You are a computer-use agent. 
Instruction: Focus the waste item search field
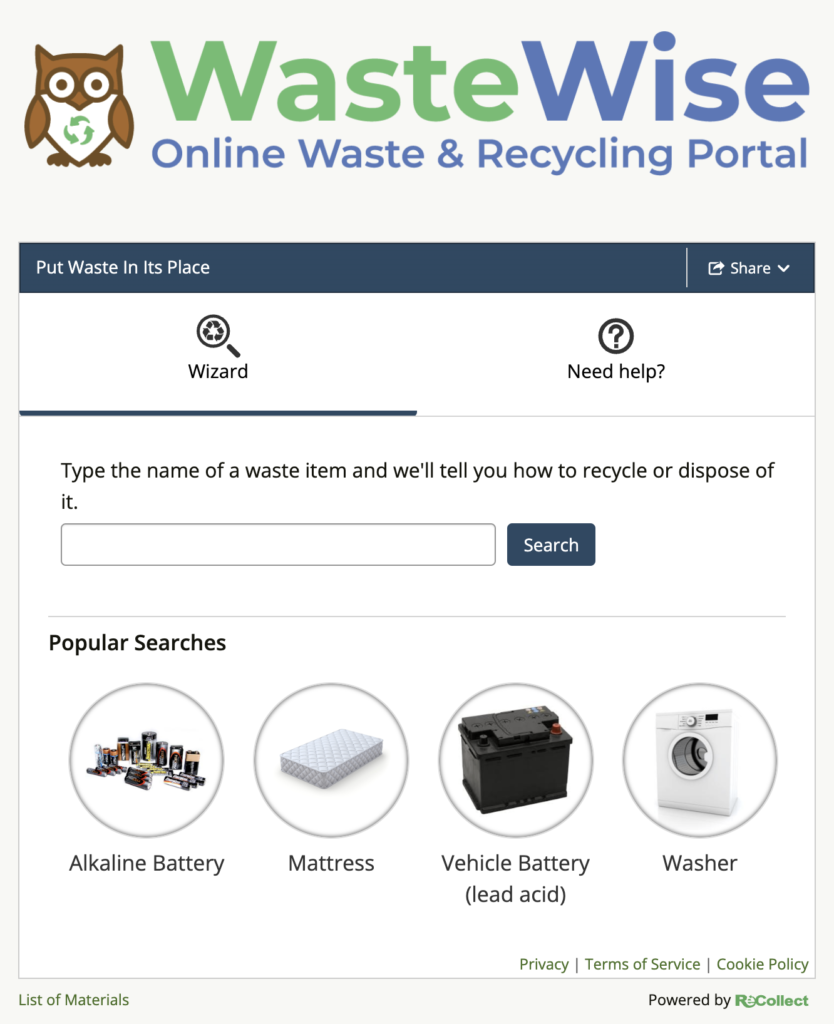278,545
